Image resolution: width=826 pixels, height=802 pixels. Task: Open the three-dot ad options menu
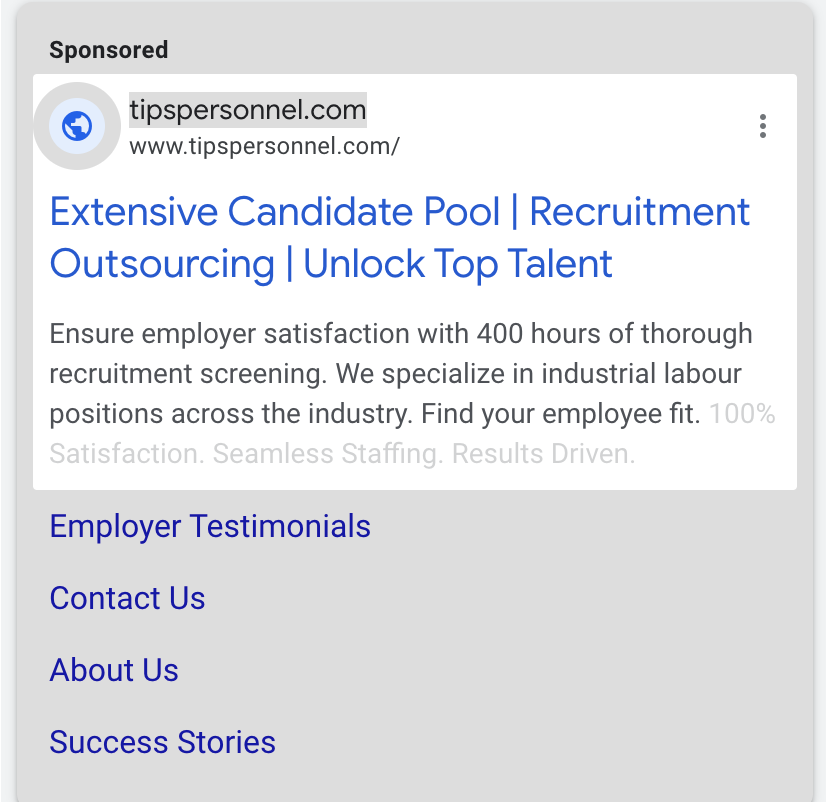click(x=762, y=126)
